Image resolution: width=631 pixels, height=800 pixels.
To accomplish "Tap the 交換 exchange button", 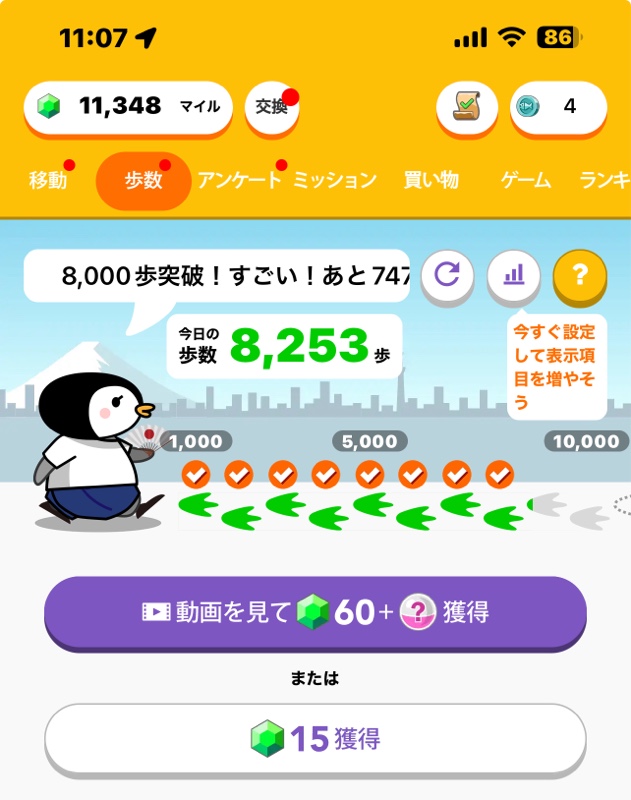I will click(x=271, y=107).
